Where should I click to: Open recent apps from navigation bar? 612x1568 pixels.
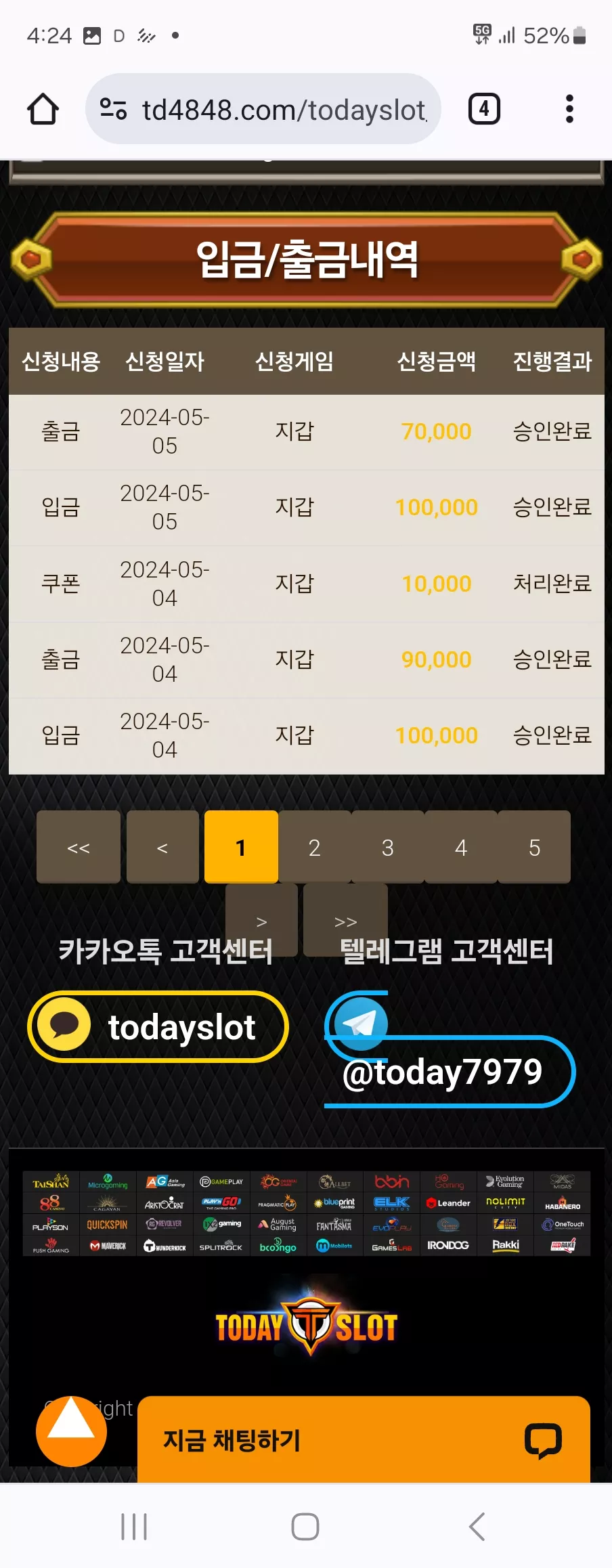(134, 1526)
